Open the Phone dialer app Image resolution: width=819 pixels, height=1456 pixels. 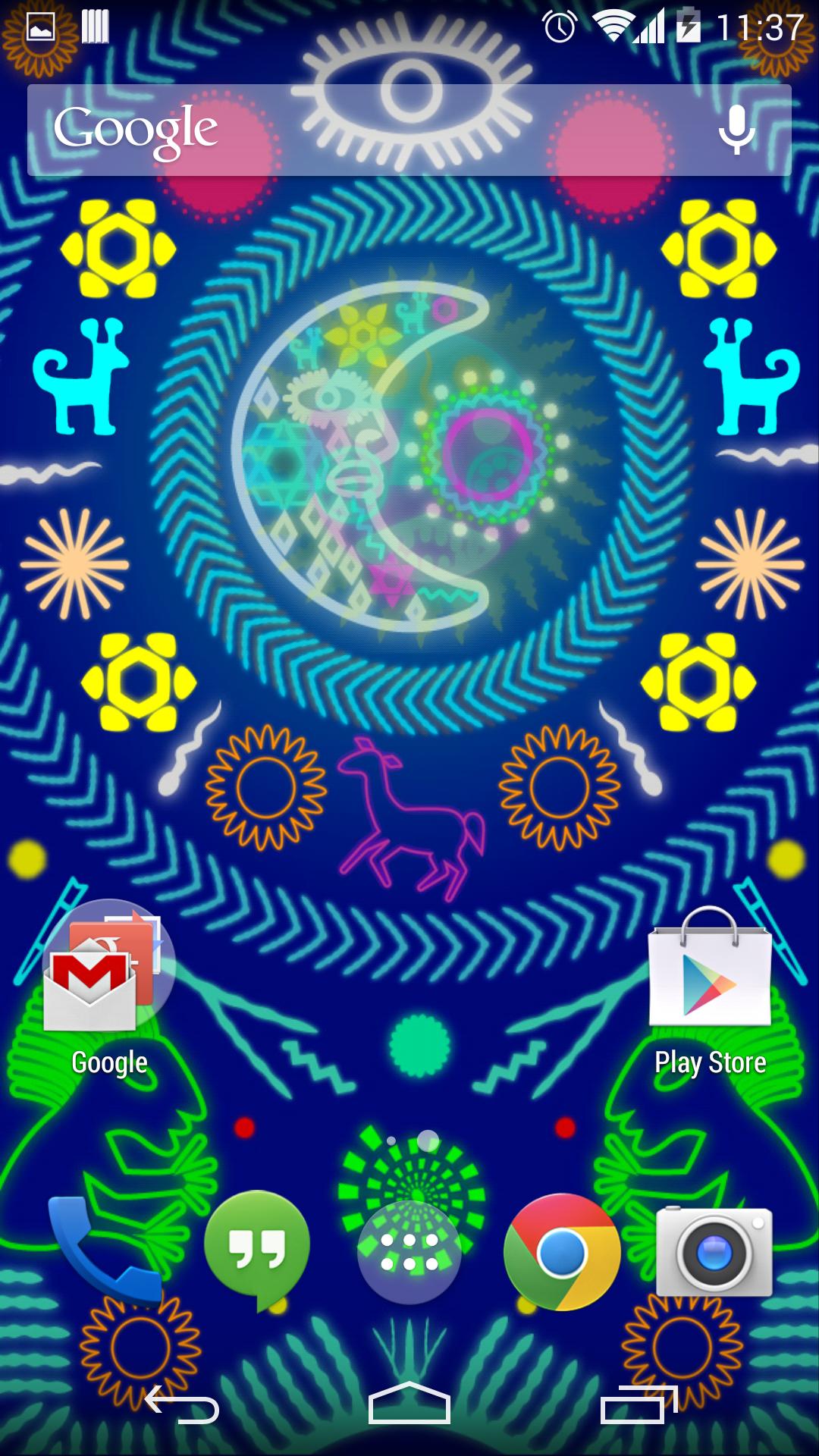point(105,1249)
